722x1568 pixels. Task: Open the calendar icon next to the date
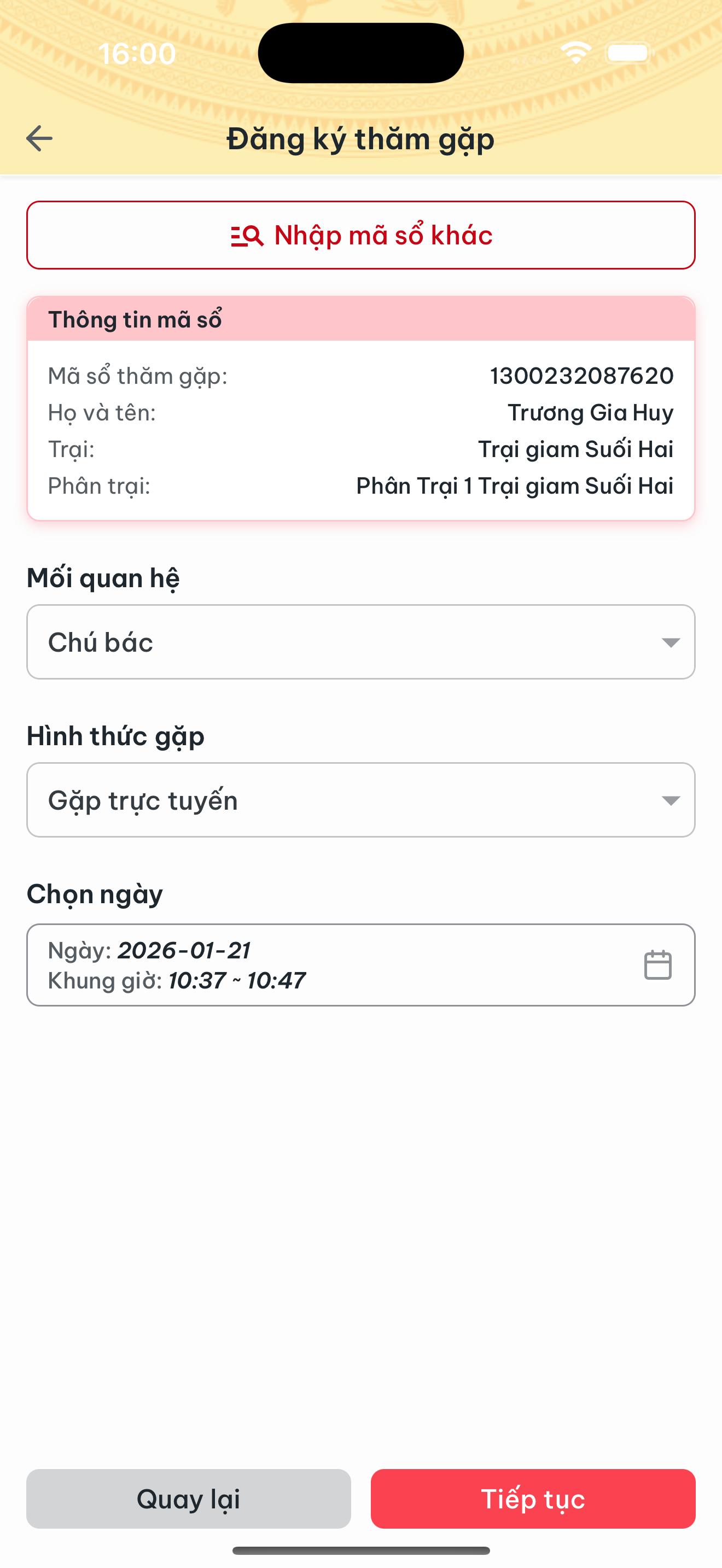658,965
